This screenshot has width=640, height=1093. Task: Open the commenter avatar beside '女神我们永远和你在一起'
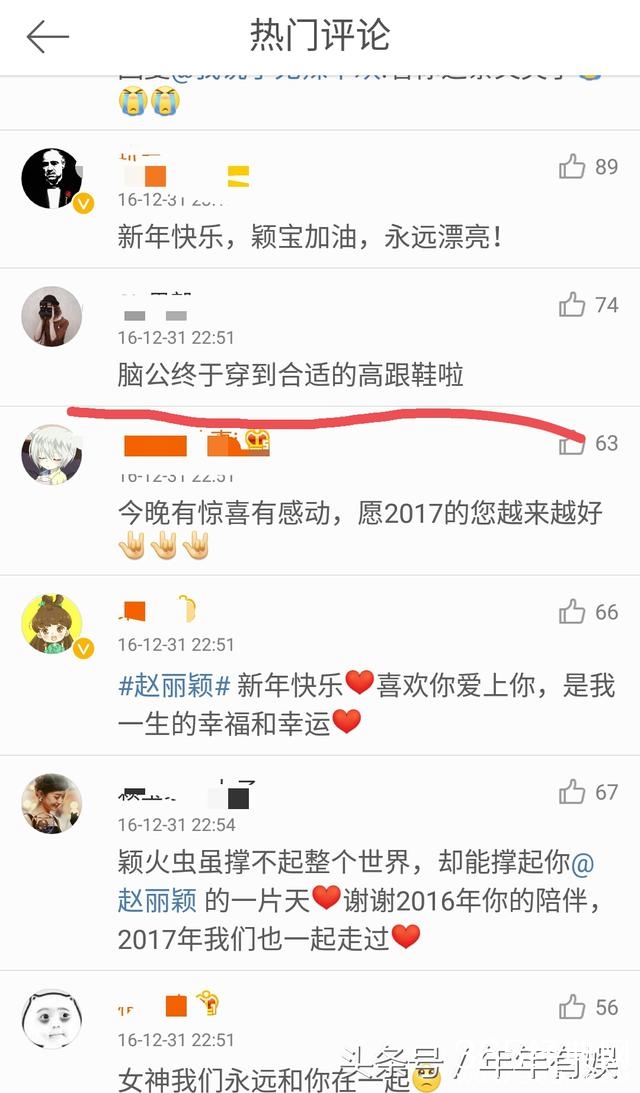point(52,1018)
